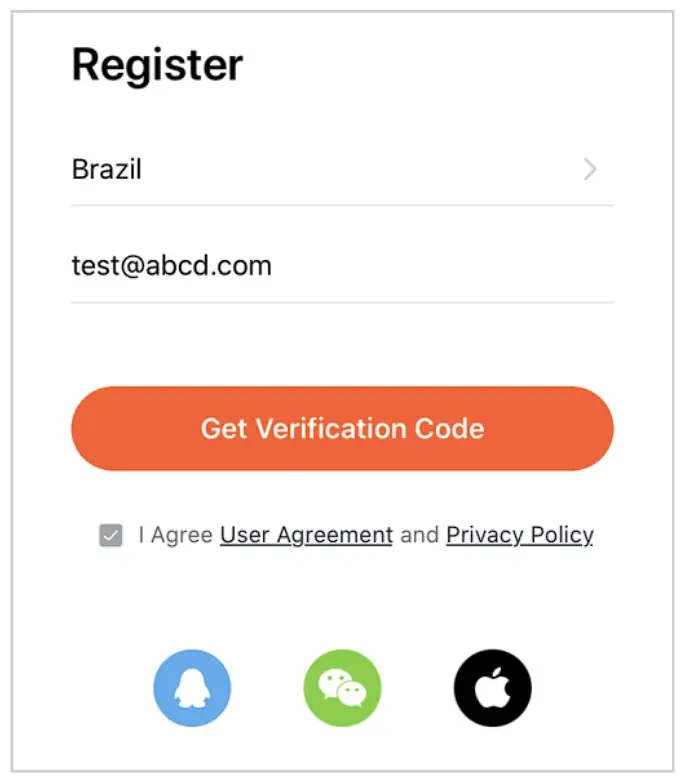Open the Brazil country selector
Screen dimensions: 684x782
(342, 169)
